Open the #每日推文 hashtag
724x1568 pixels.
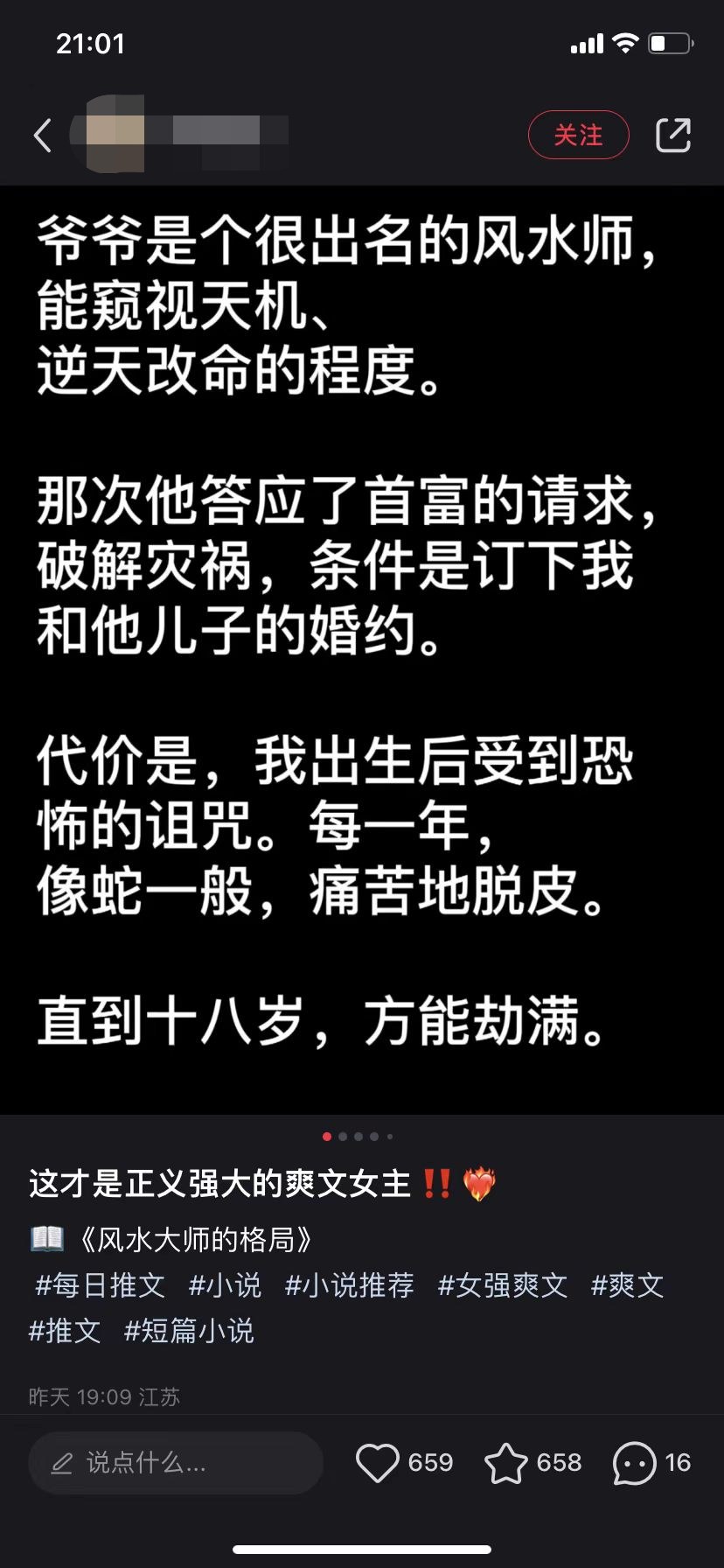pyautogui.click(x=100, y=1285)
